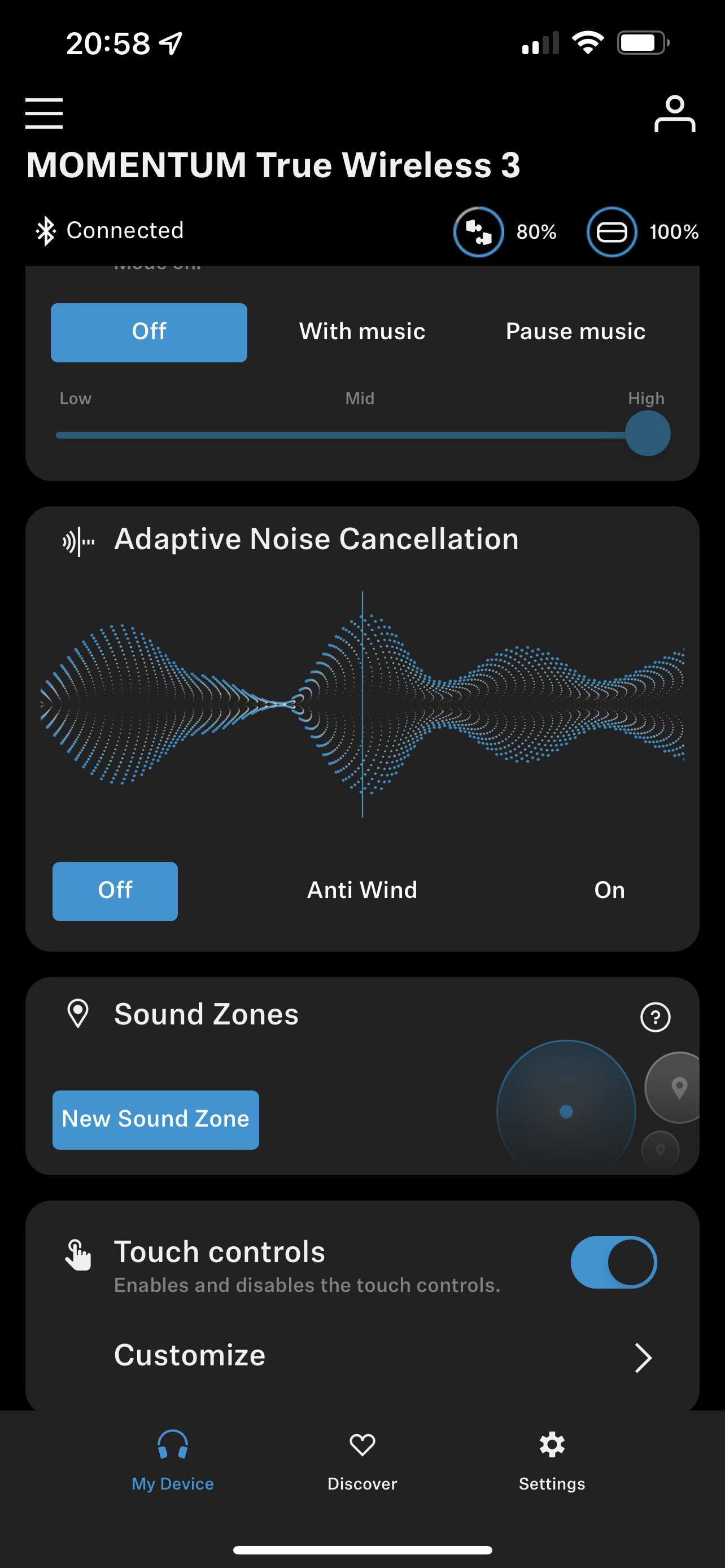This screenshot has width=725, height=1568.
Task: Open the Sound Zones help icon
Action: (656, 1017)
